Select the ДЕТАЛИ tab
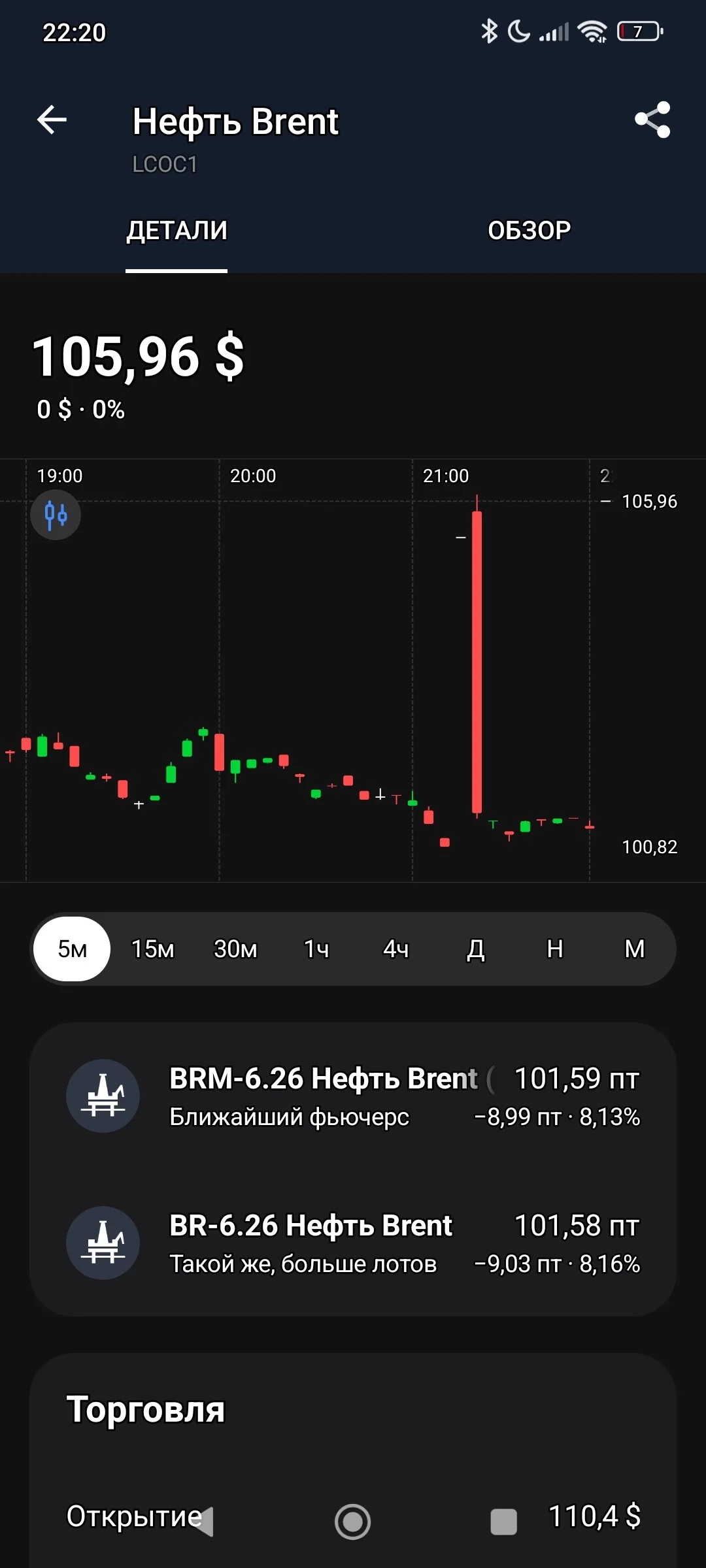Screen dimensions: 706x1568 click(176, 231)
